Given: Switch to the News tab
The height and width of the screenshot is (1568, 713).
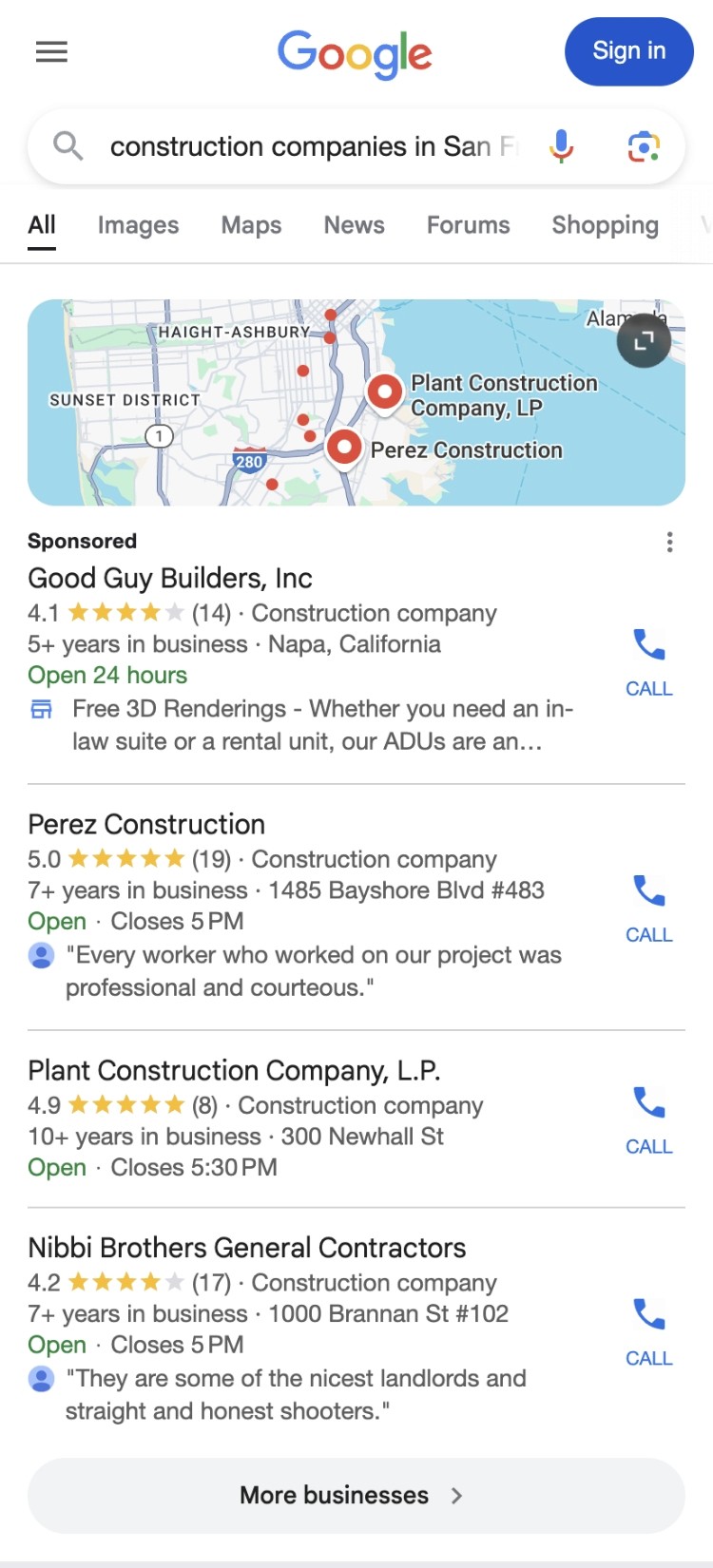Looking at the screenshot, I should point(354,225).
